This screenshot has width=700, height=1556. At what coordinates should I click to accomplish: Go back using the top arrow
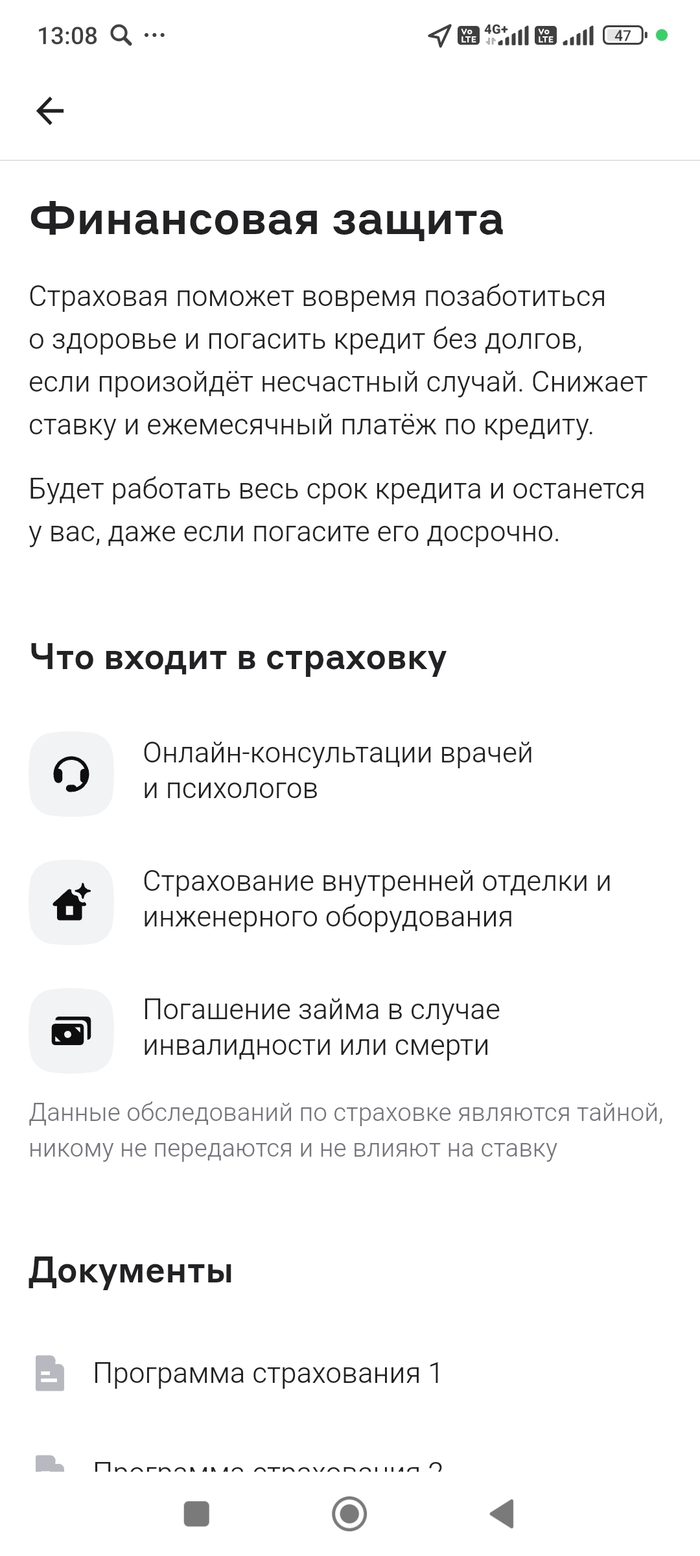coord(49,111)
